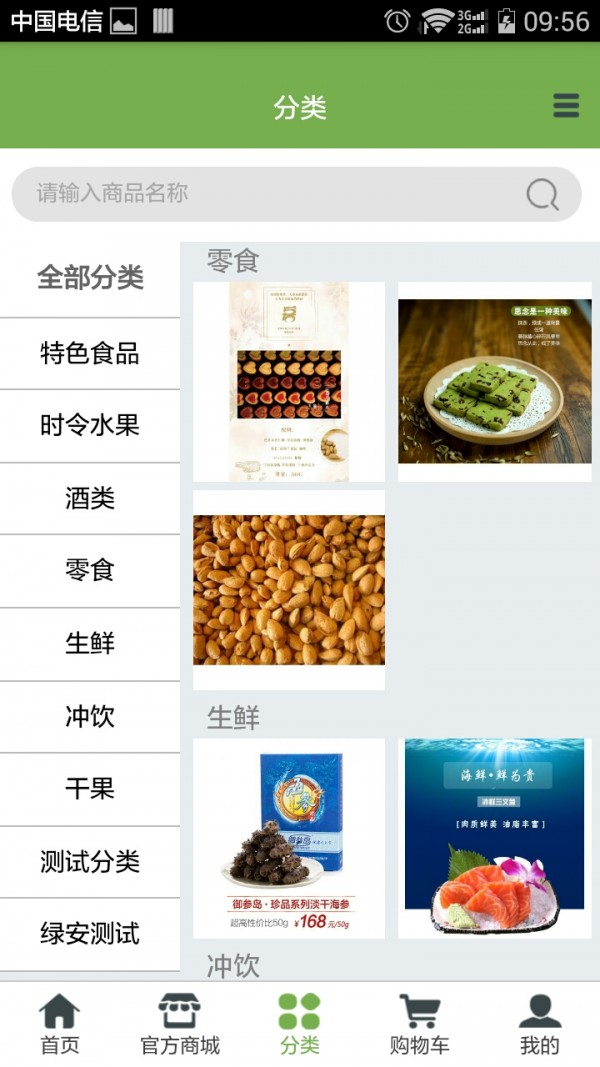Open the 御参岛 dried sea cucumber product
The image size is (600, 1067).
289,838
